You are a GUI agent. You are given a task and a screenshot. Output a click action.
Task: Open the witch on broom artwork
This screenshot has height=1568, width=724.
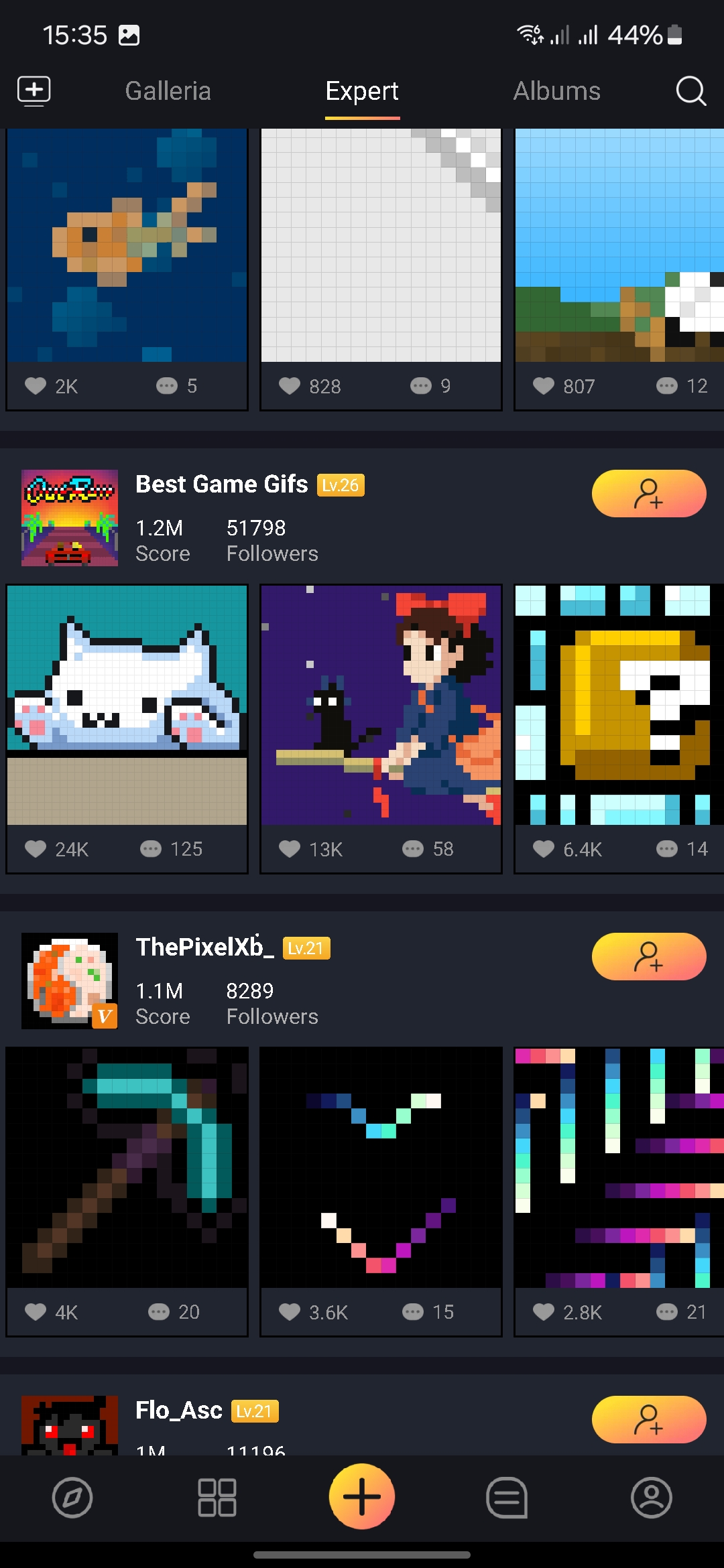click(x=381, y=705)
